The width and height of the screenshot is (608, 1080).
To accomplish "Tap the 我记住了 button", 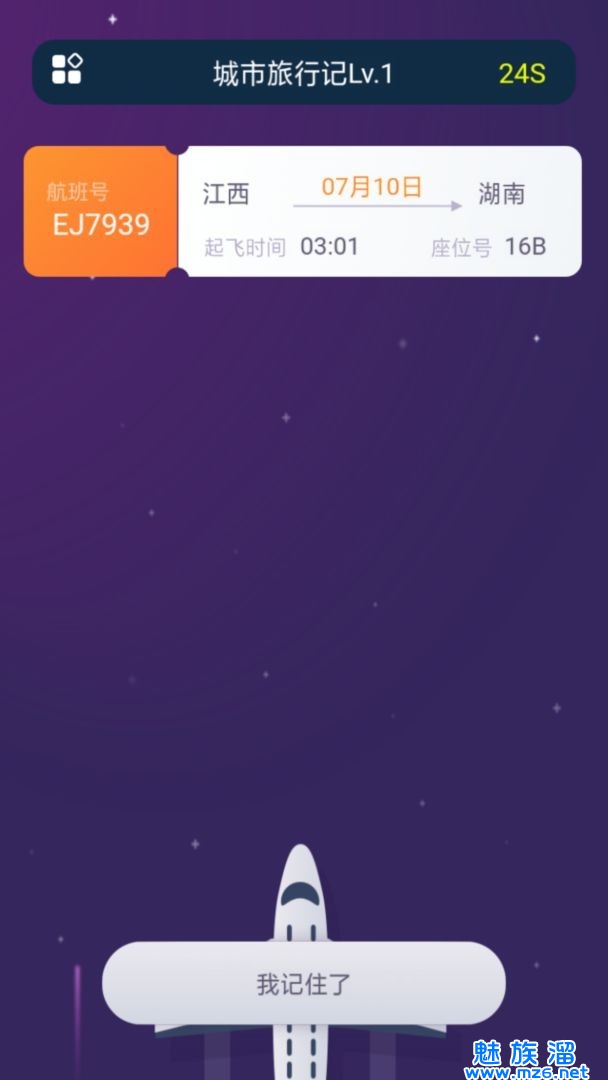I will click(304, 984).
